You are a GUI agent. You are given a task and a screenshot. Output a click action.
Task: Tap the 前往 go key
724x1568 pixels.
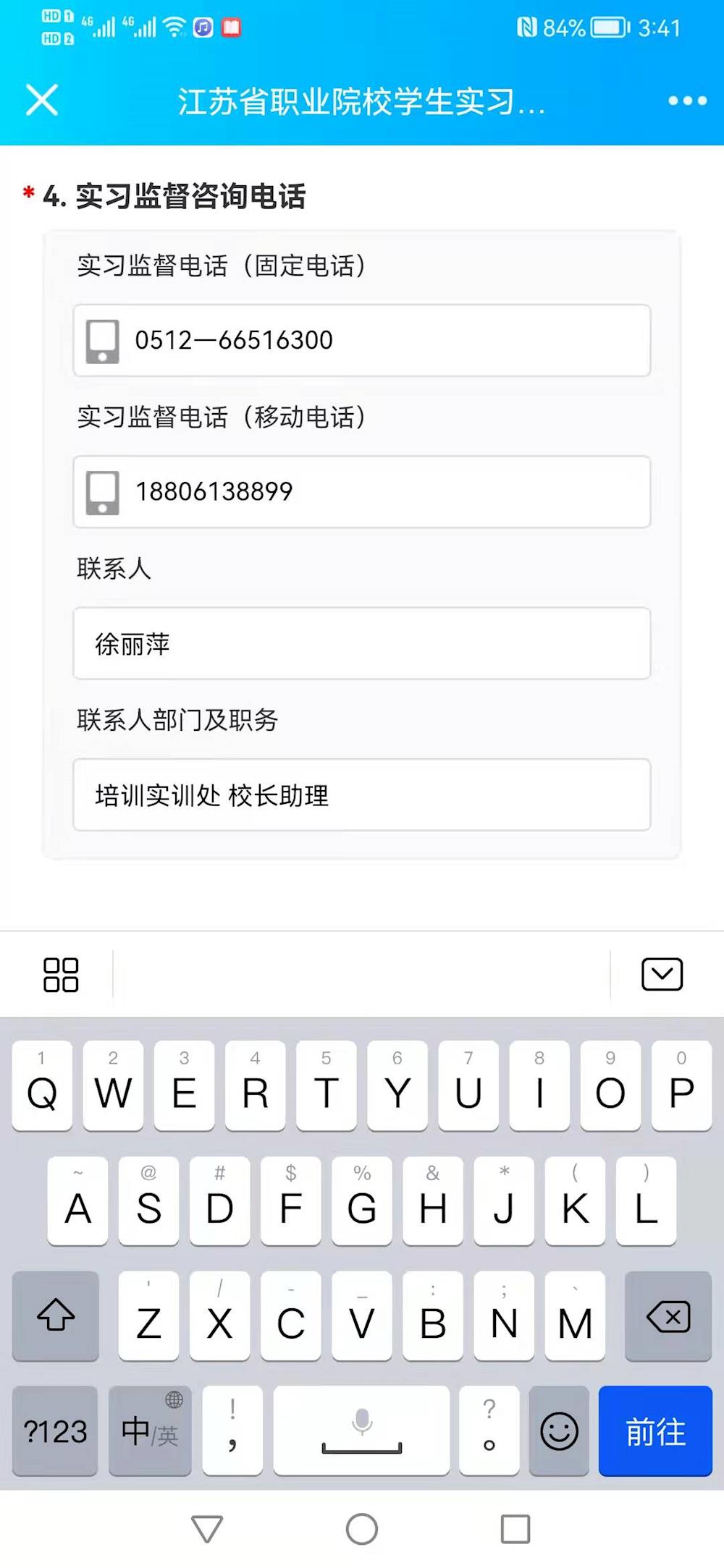click(x=655, y=1431)
